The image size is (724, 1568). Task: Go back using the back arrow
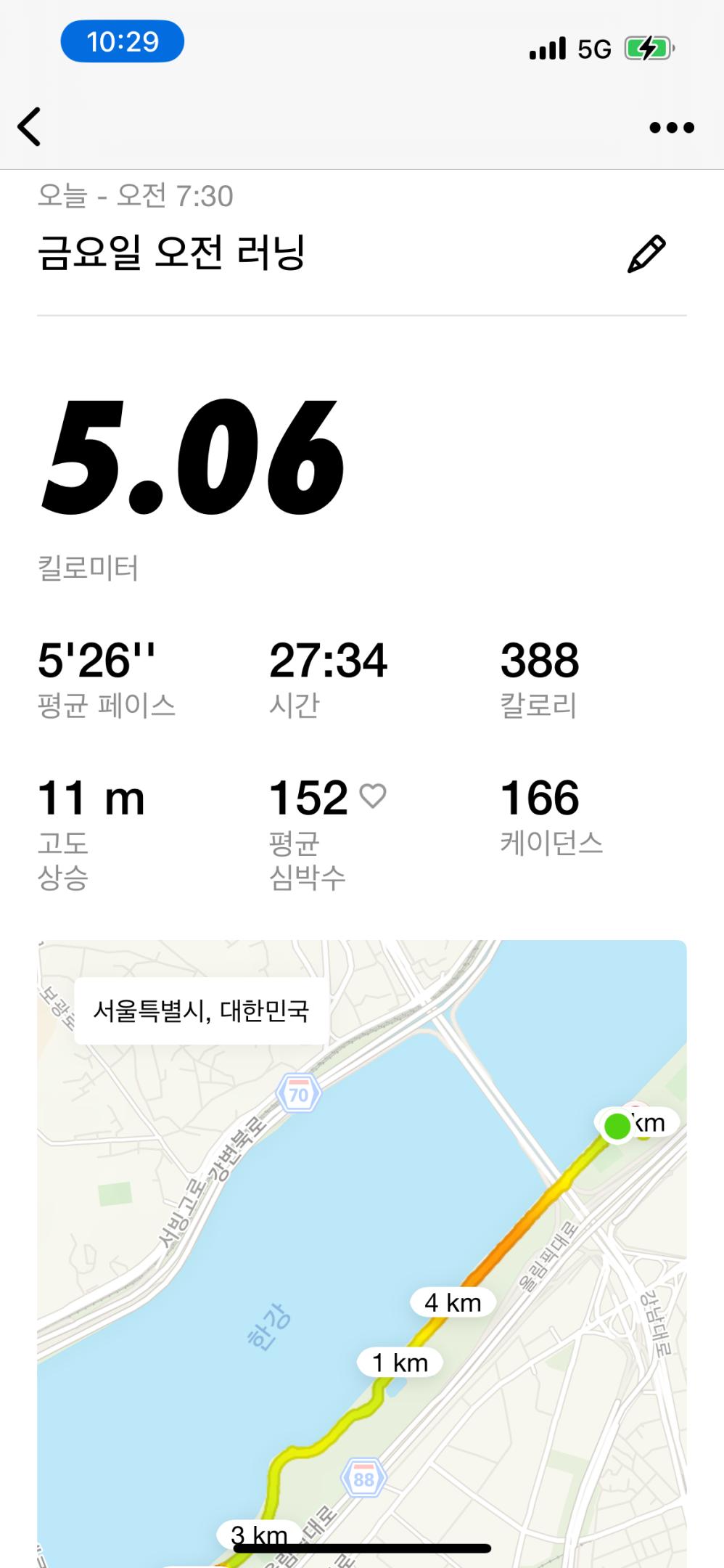30,127
